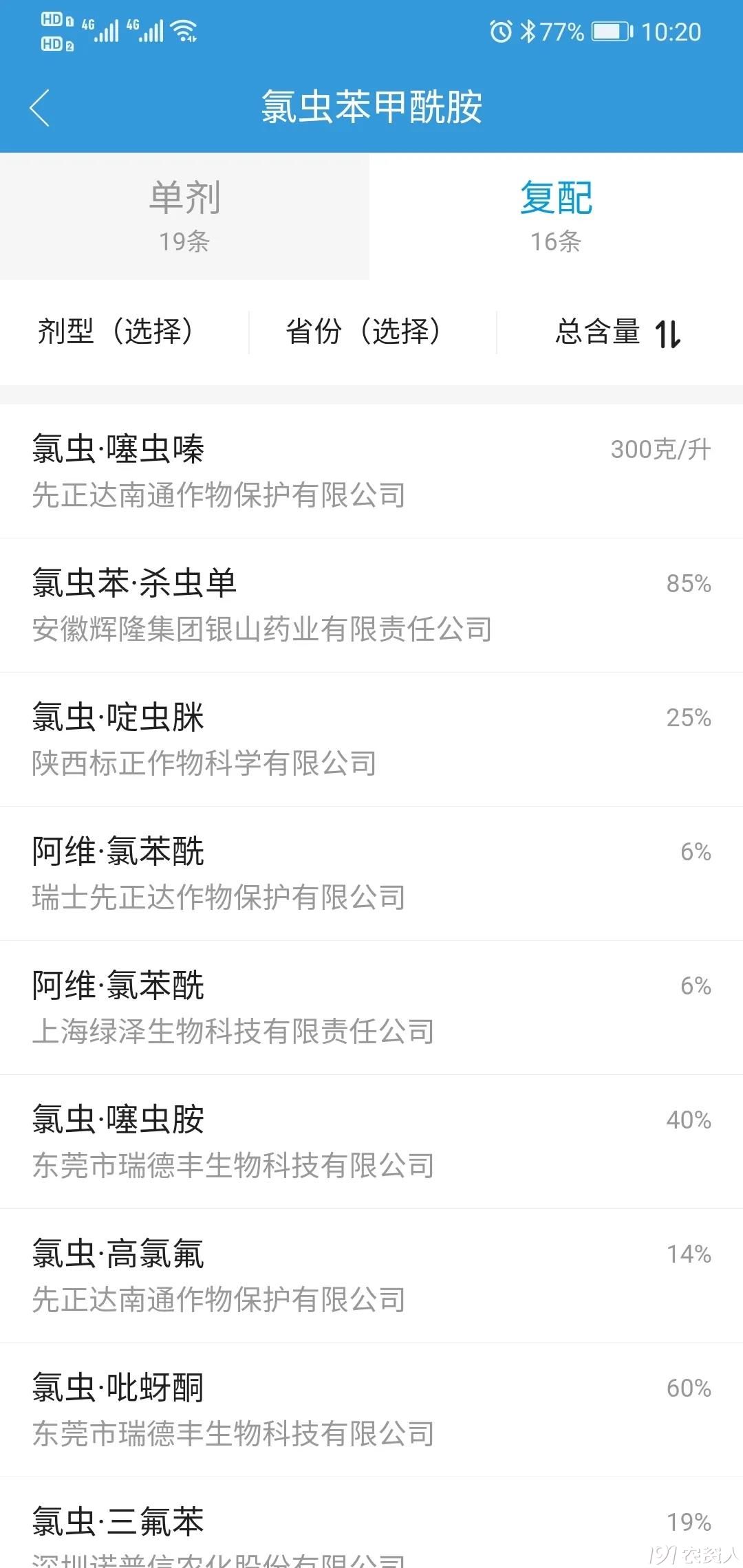
Task: Open the 剂型 (选择) filter
Action: click(x=116, y=331)
